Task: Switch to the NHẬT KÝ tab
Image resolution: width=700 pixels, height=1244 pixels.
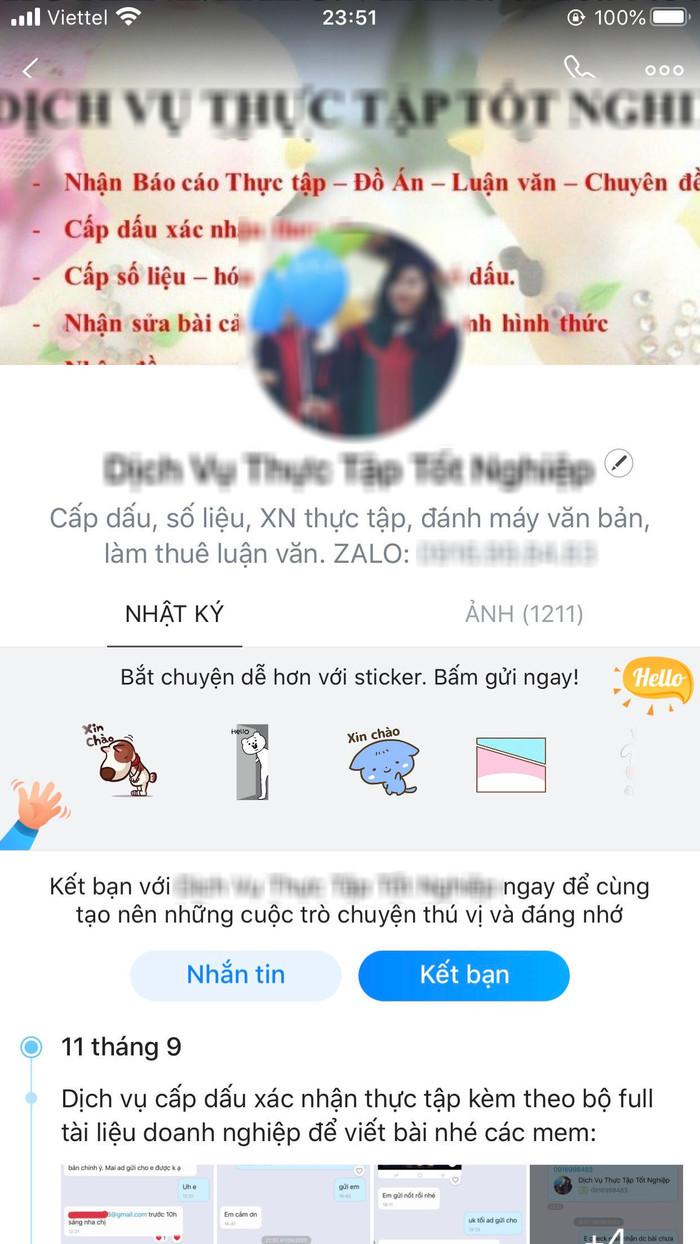Action: point(174,614)
